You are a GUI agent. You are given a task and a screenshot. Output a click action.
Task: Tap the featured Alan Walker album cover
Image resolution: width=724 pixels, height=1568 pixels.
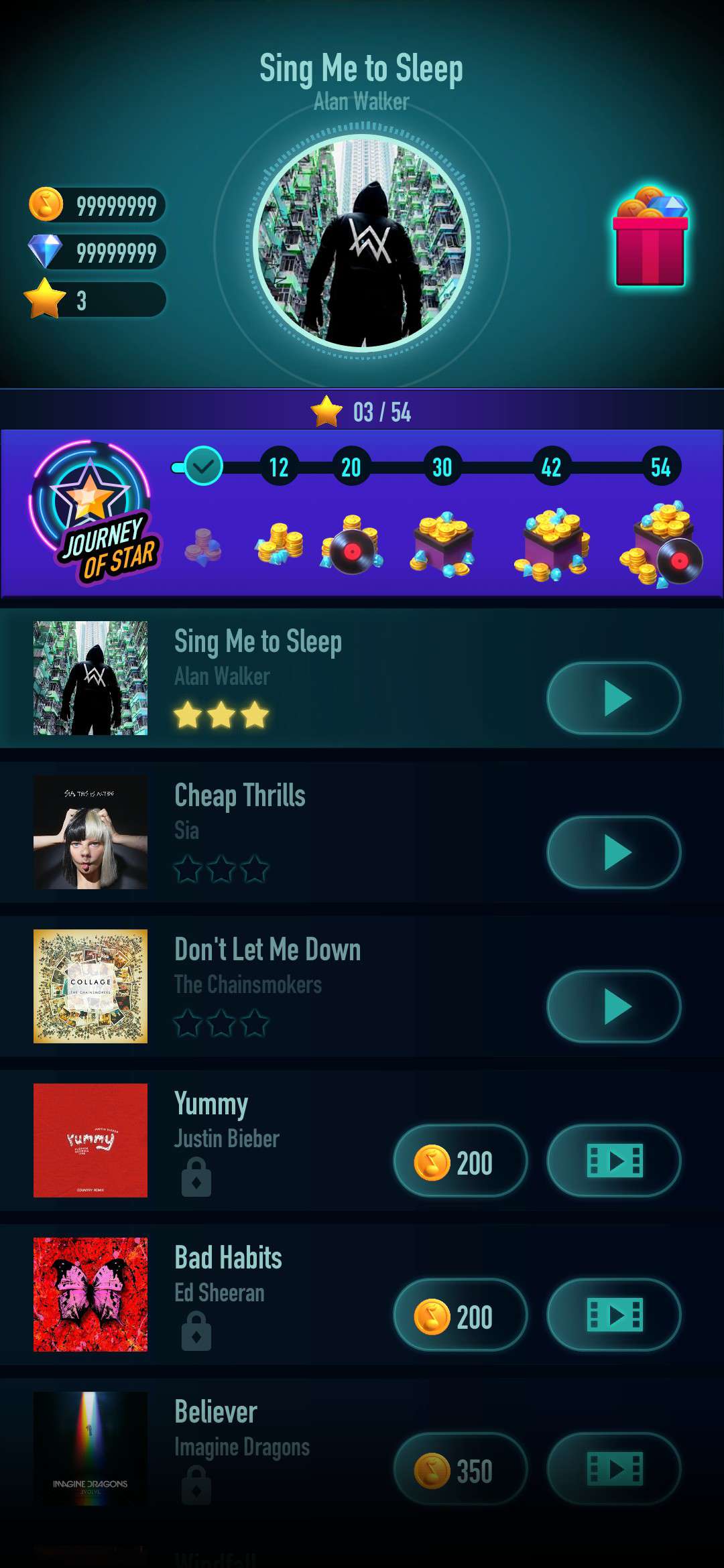[362, 243]
